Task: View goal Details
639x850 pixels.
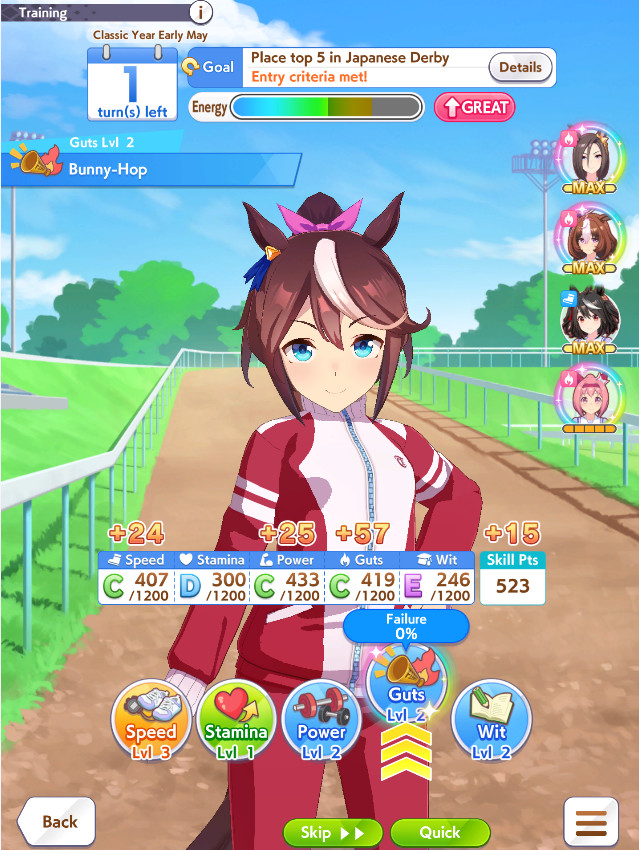Action: coord(520,68)
